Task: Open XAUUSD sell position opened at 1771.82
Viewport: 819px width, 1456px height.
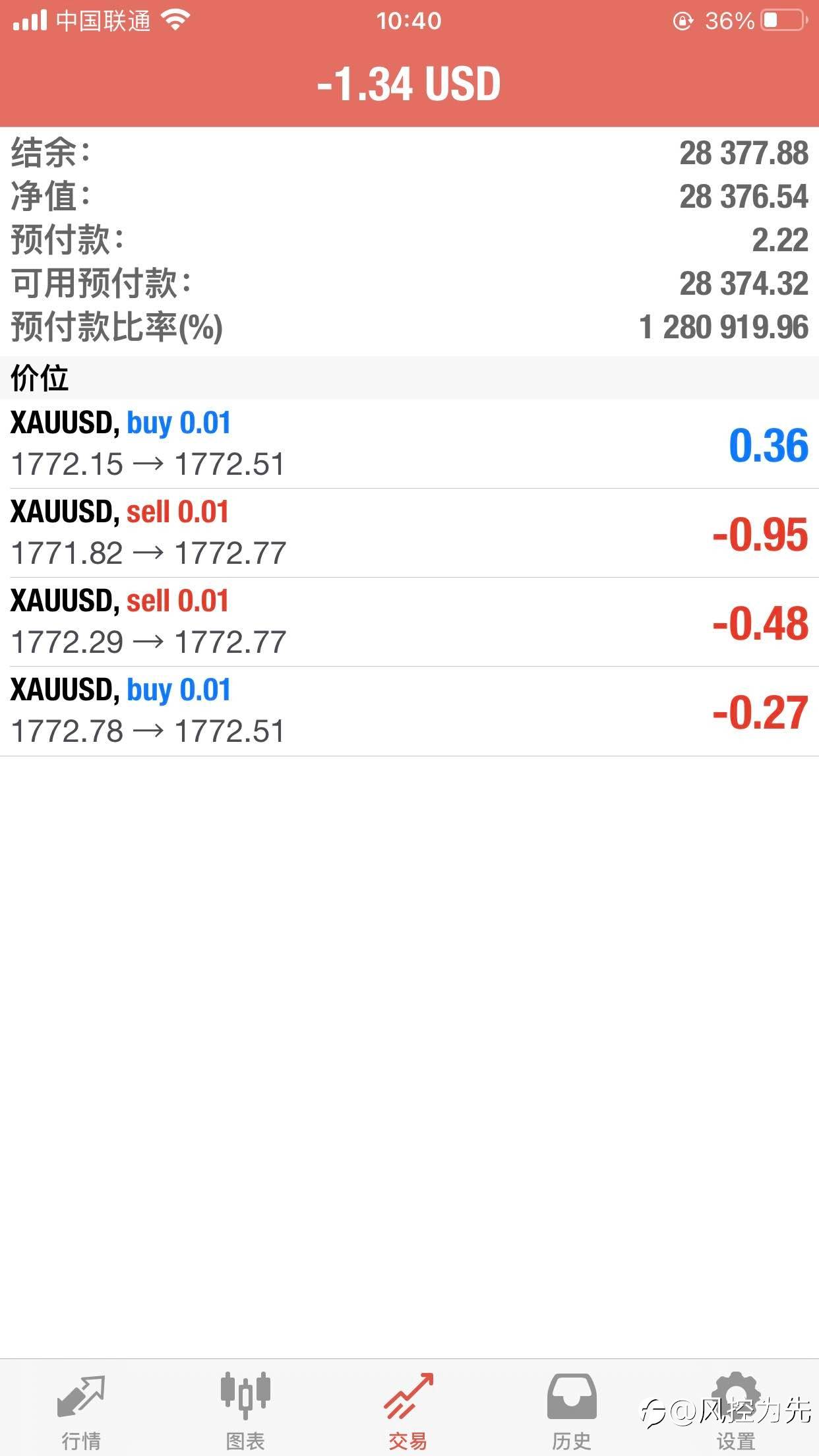Action: click(x=409, y=533)
